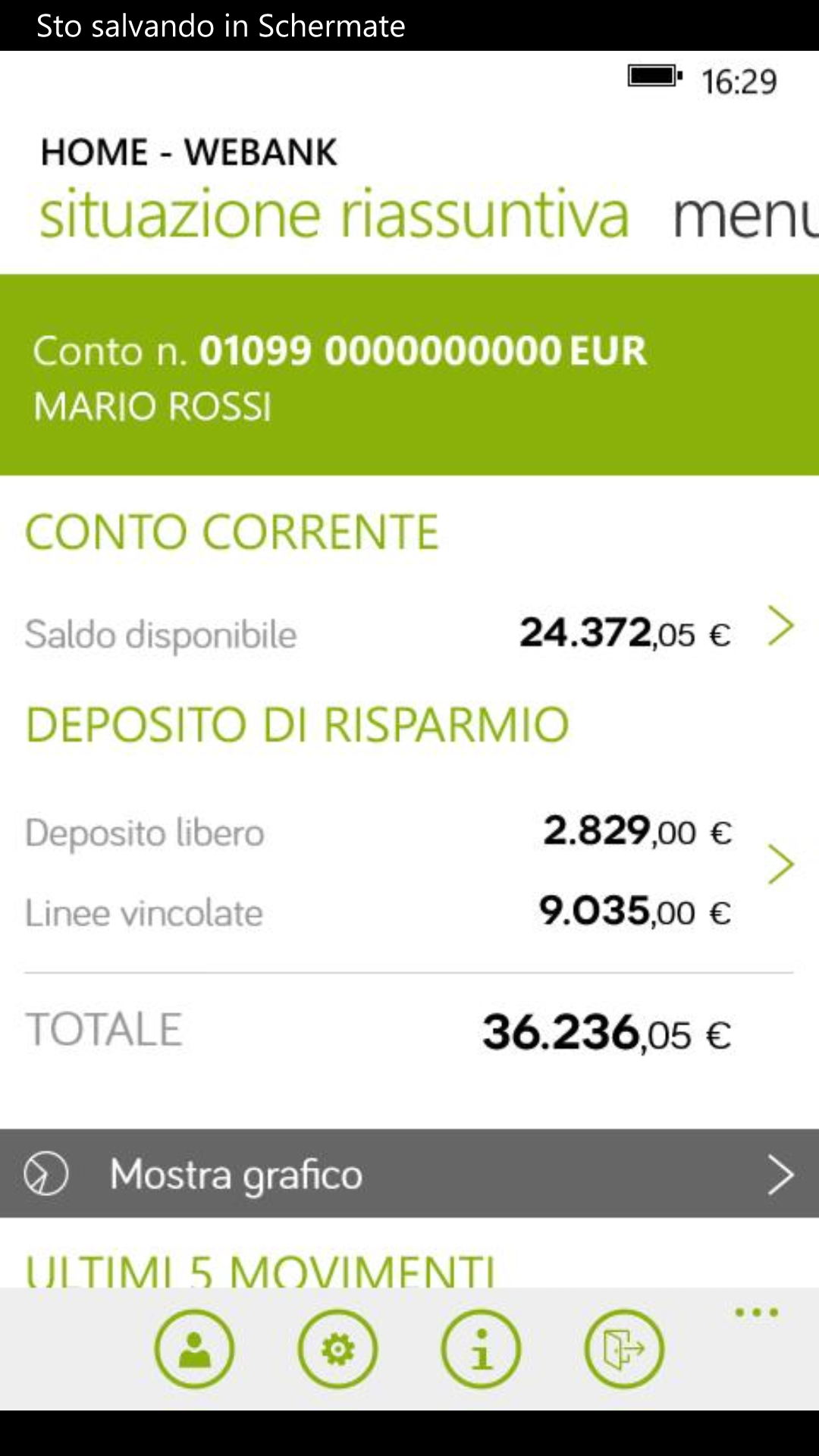Open settings gear icon
The height and width of the screenshot is (1456, 819).
[337, 1349]
